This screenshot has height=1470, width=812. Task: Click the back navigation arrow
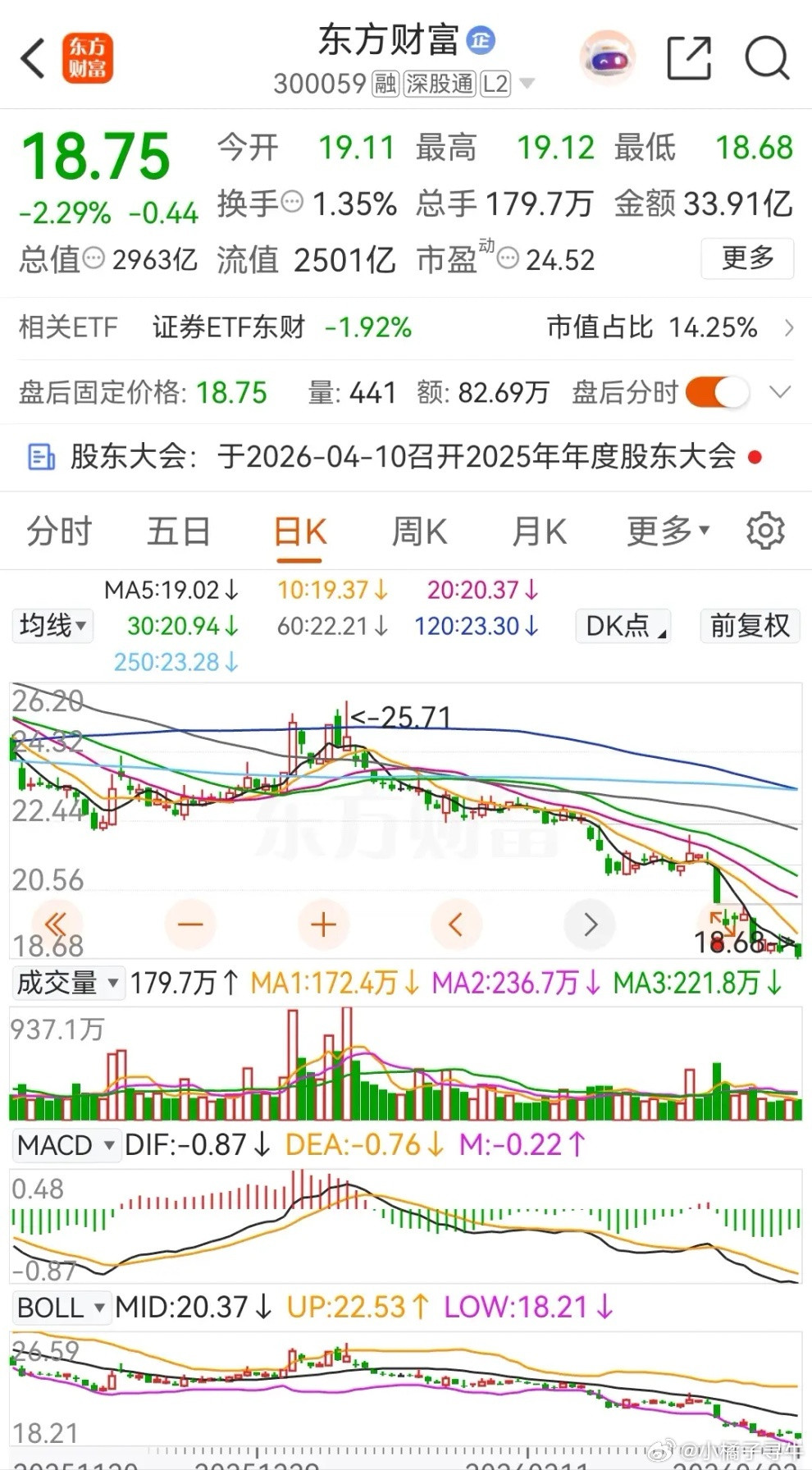(31, 57)
